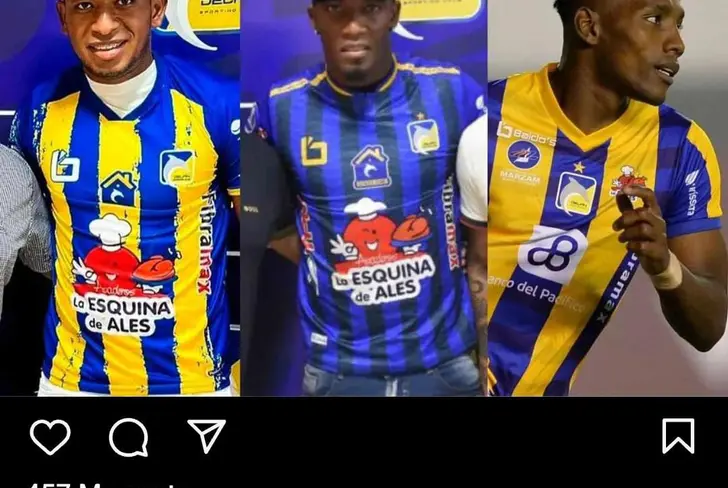Open the three-jersey collage photo
728x488 pixels.
tap(364, 198)
